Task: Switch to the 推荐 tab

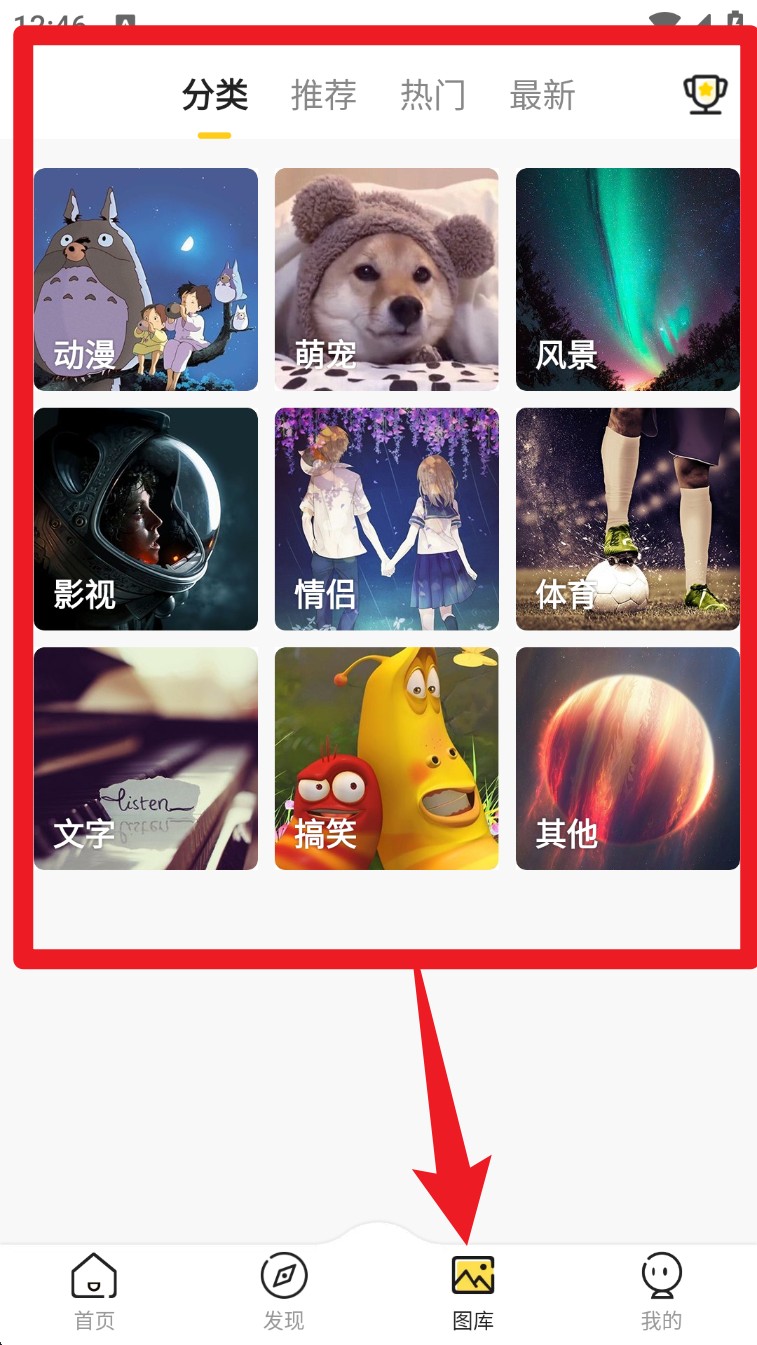Action: click(x=323, y=96)
